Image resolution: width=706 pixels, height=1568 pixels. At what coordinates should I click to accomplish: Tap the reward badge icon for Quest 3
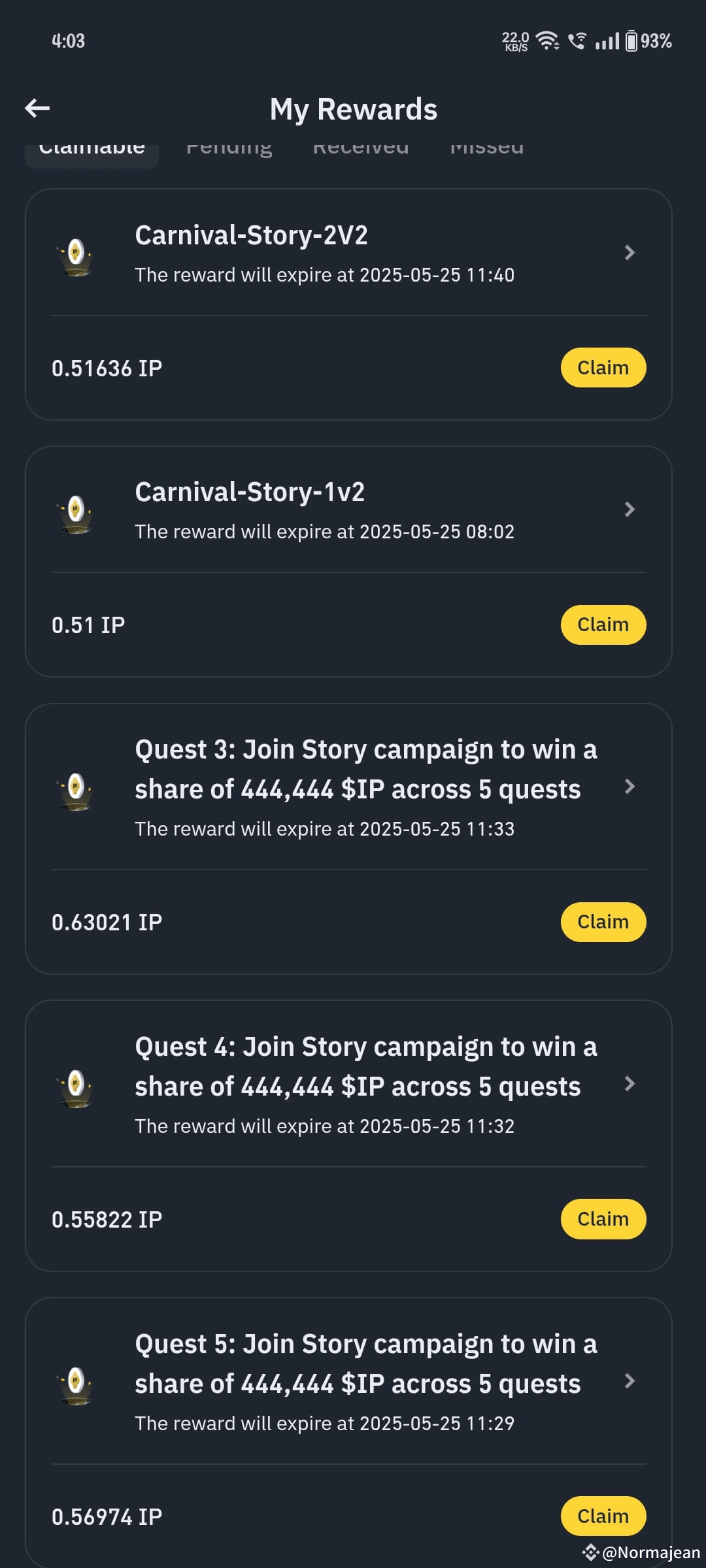pyautogui.click(x=76, y=789)
